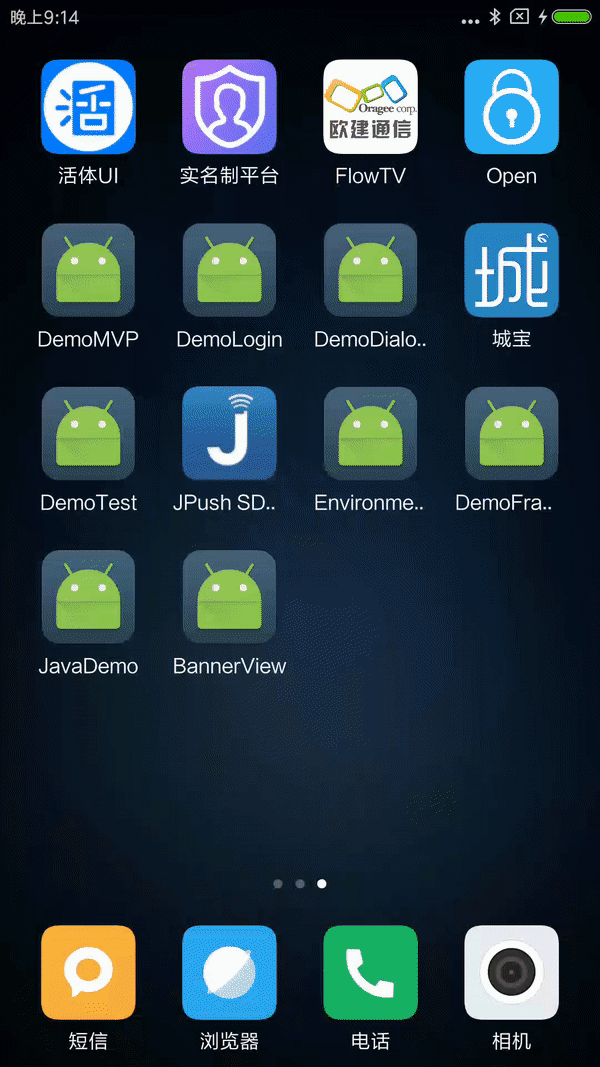Launch DemoLogin app
This screenshot has width=600, height=1067.
(x=229, y=270)
